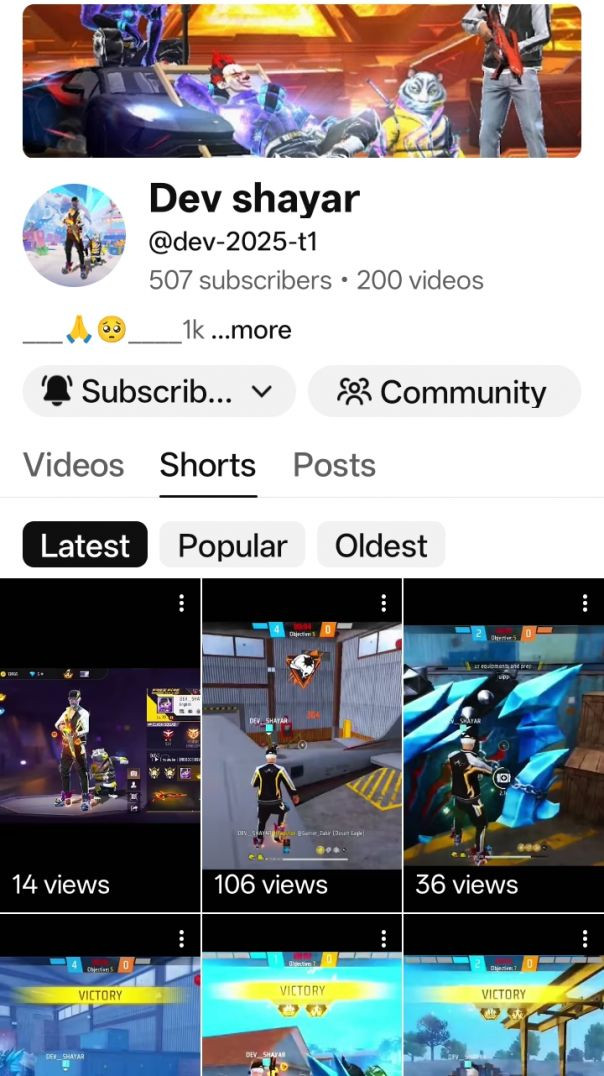604x1076 pixels.
Task: Open options menu on 36 views short
Action: click(585, 603)
